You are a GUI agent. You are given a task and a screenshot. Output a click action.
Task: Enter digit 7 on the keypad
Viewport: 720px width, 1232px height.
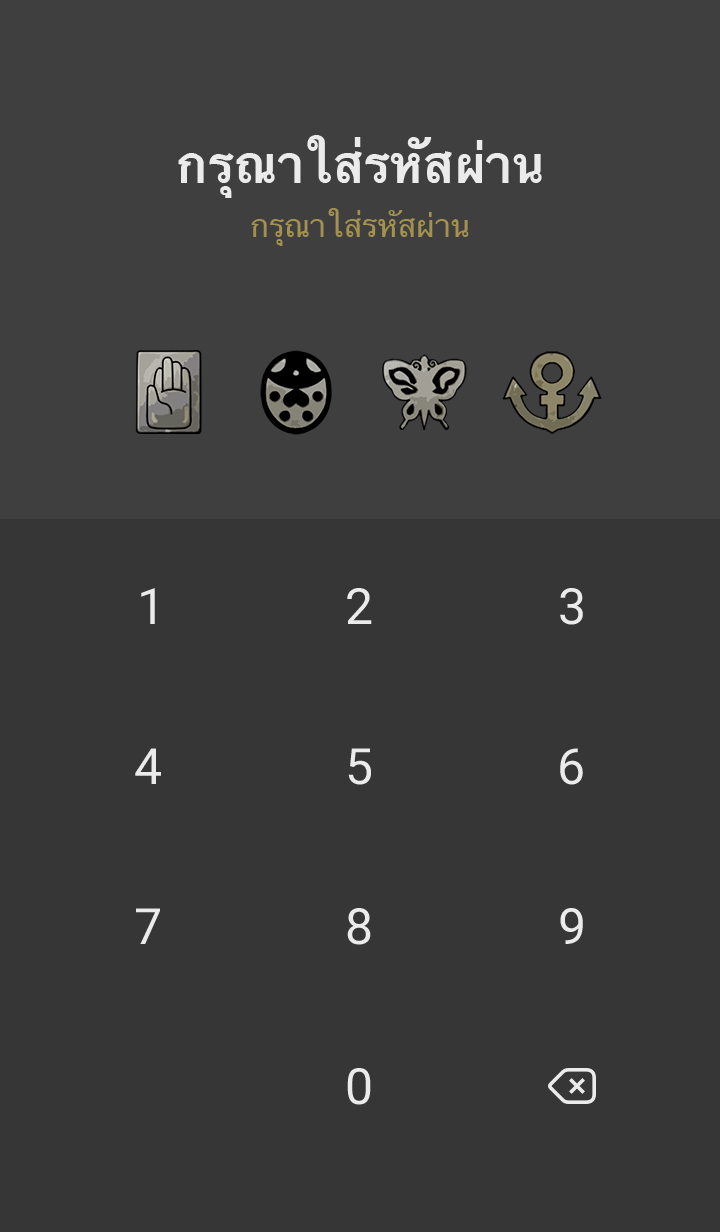(149, 927)
